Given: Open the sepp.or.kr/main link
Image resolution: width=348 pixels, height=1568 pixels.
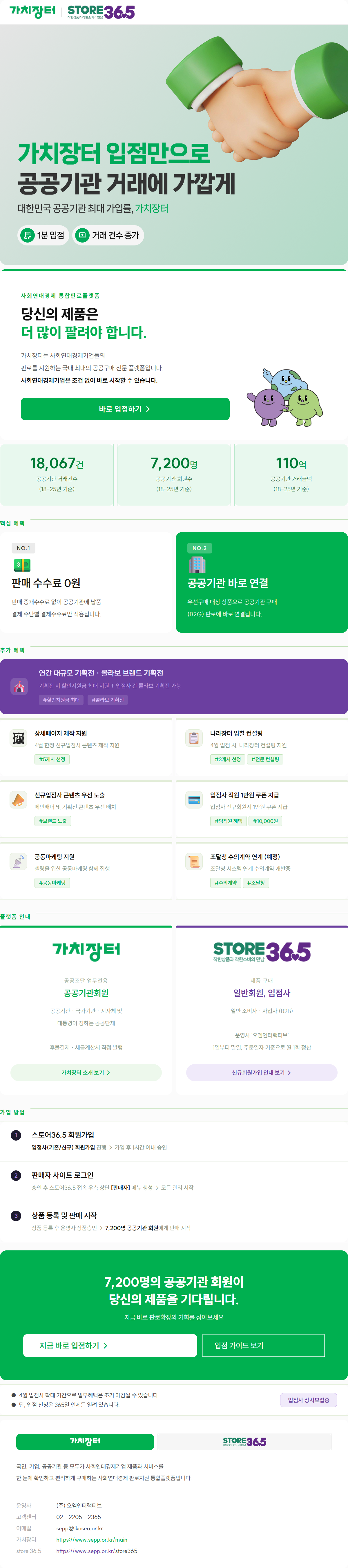Looking at the screenshot, I should tap(91, 1539).
